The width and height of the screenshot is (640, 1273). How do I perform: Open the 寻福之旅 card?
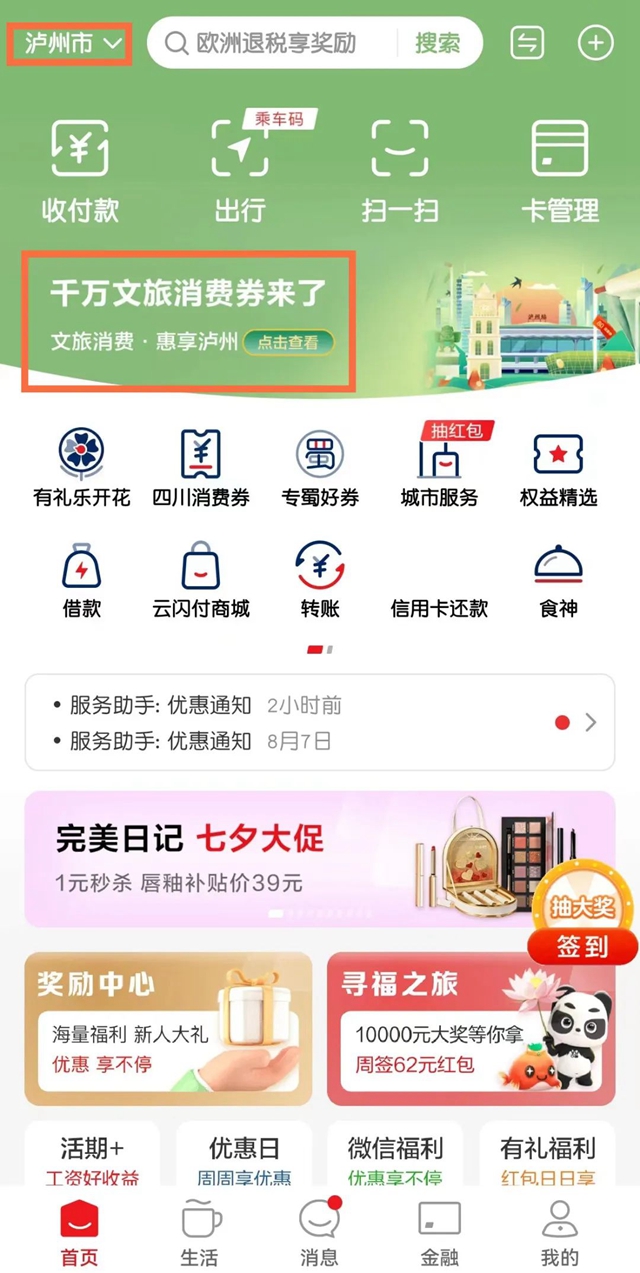tap(470, 1028)
